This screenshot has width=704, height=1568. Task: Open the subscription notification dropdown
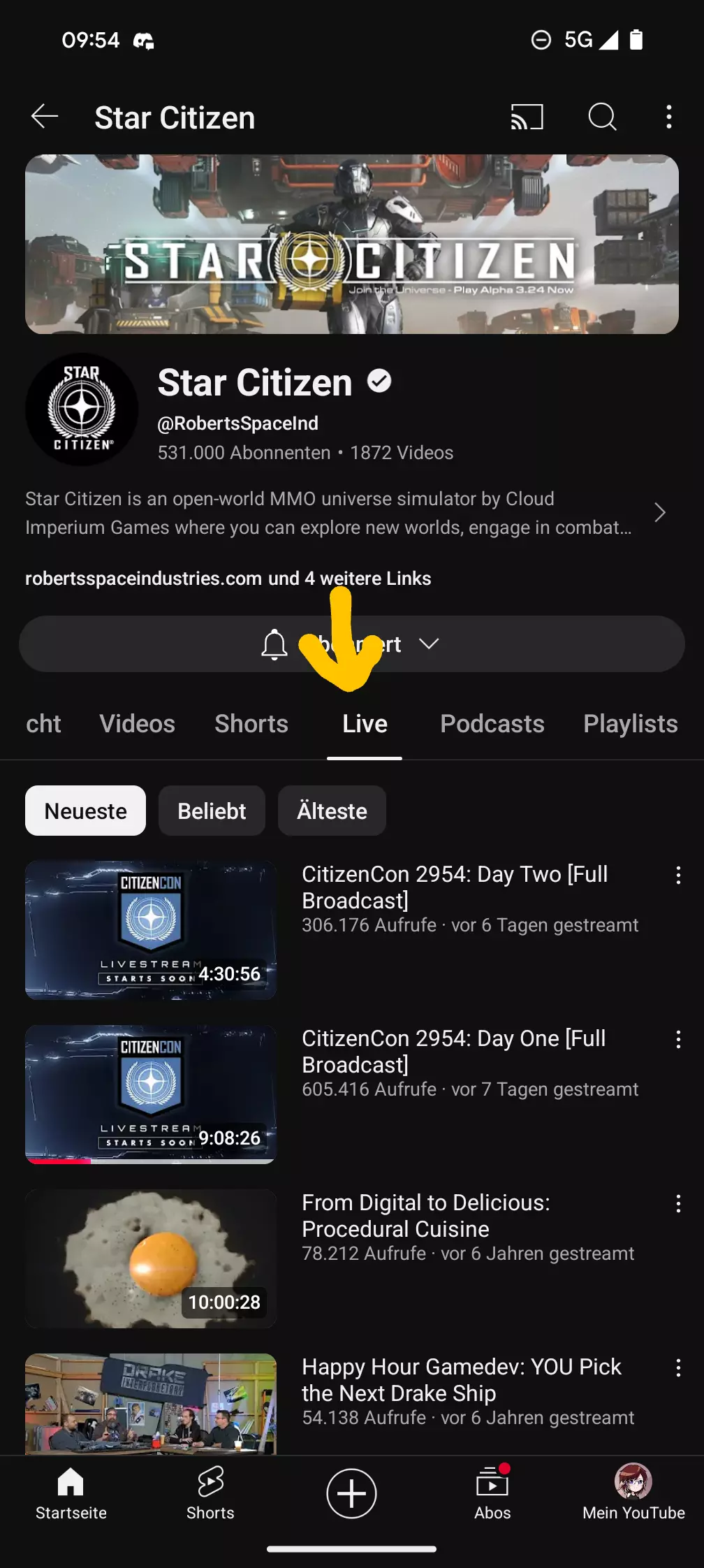click(x=352, y=644)
